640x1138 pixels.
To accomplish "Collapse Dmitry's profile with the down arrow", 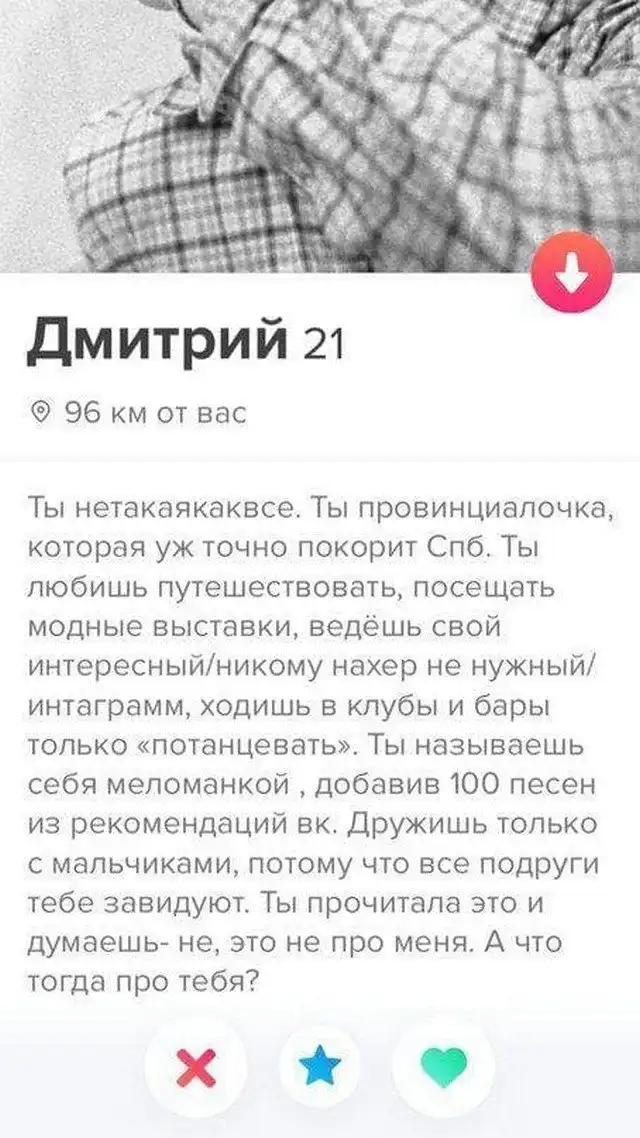I will click(571, 273).
